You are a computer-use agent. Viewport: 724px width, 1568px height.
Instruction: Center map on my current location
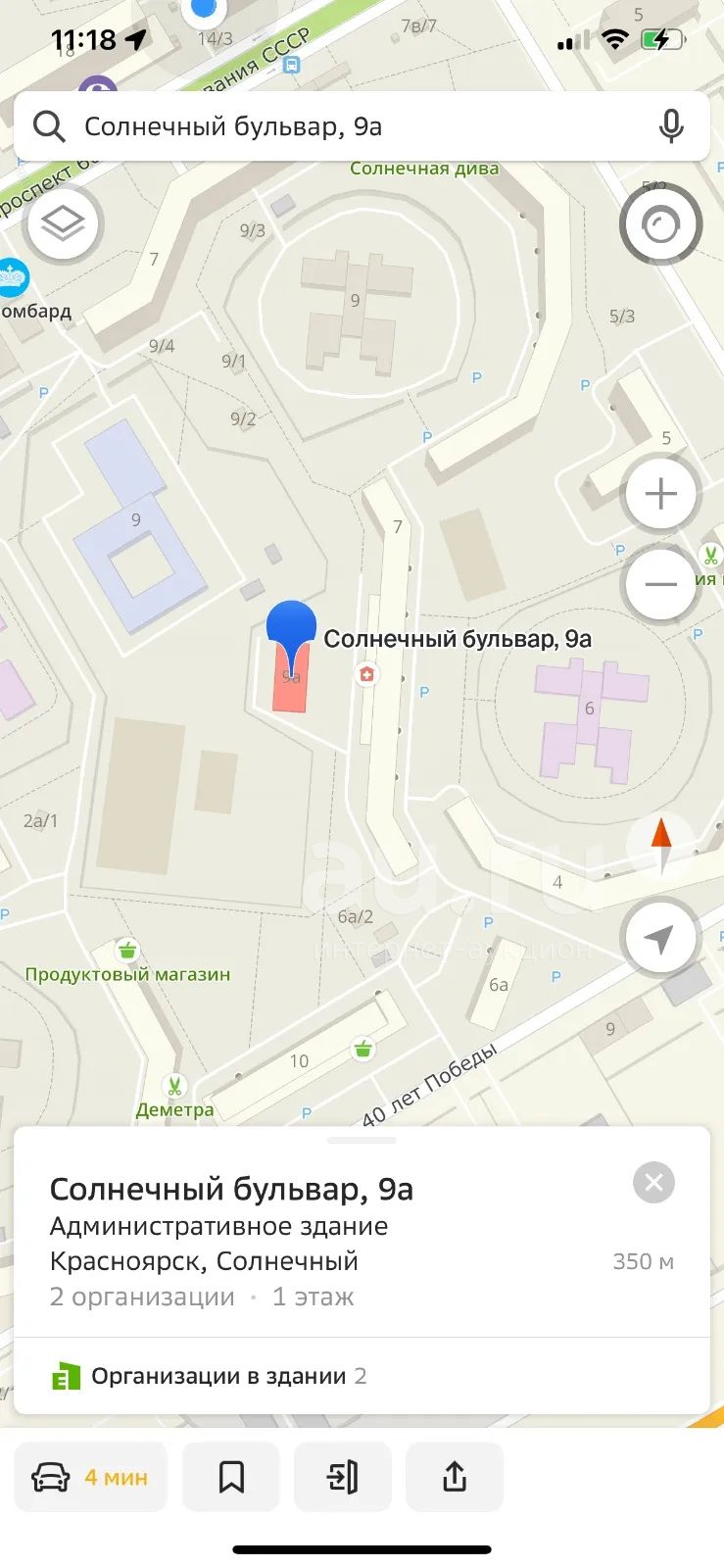click(660, 938)
